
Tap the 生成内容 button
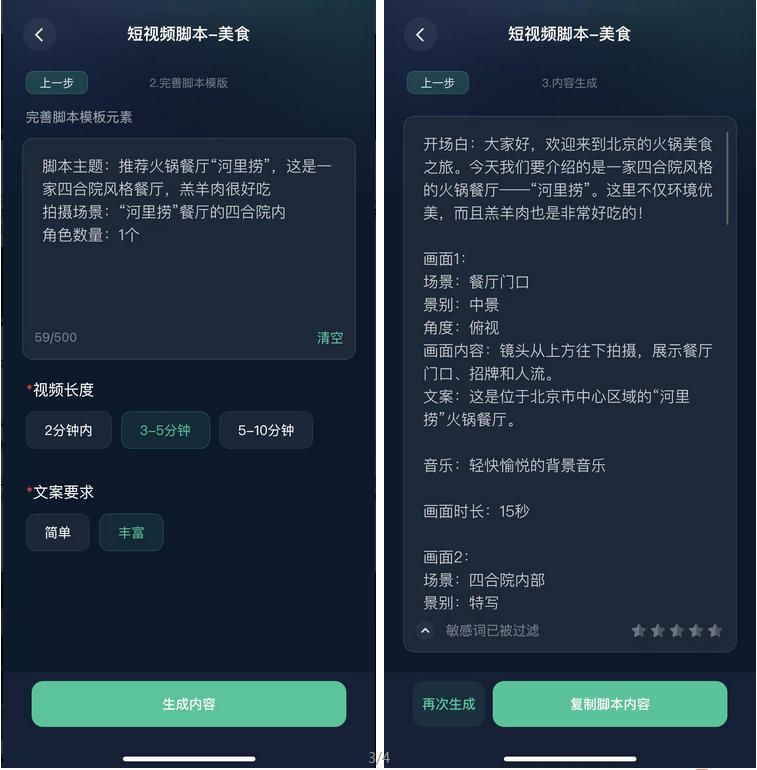point(189,704)
